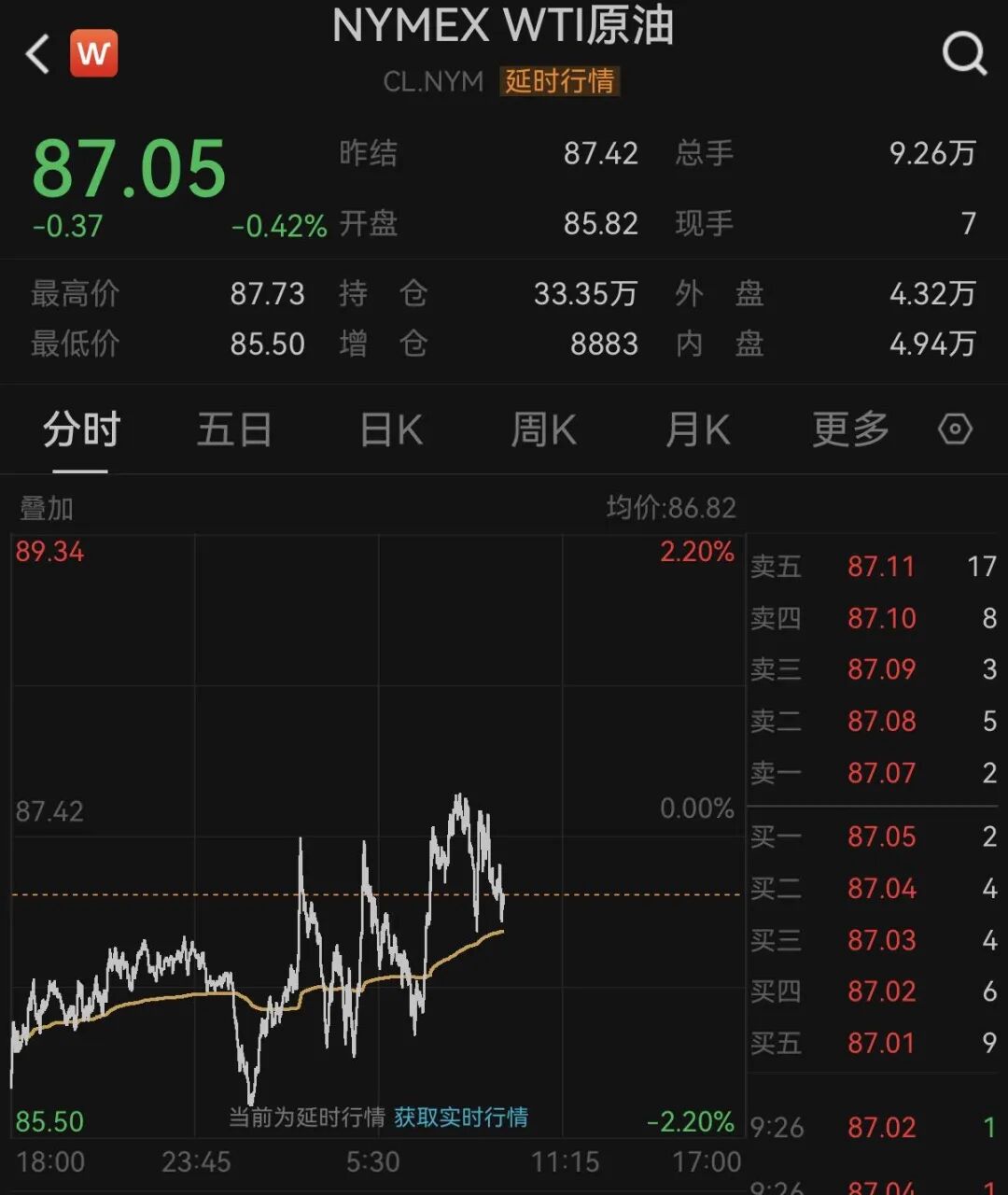Open the 周K weekly chart selector
This screenshot has height=1195, width=1008.
click(542, 429)
